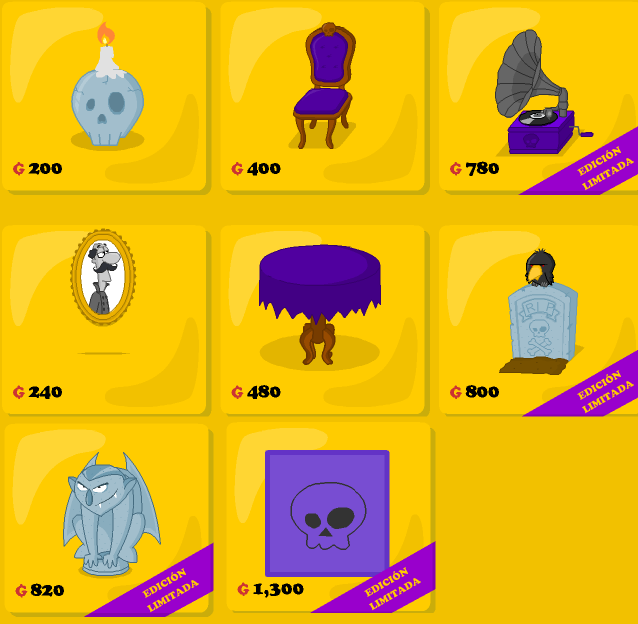The height and width of the screenshot is (624, 638).
Task: Select the skull candle item priced 200
Action: [x=106, y=95]
